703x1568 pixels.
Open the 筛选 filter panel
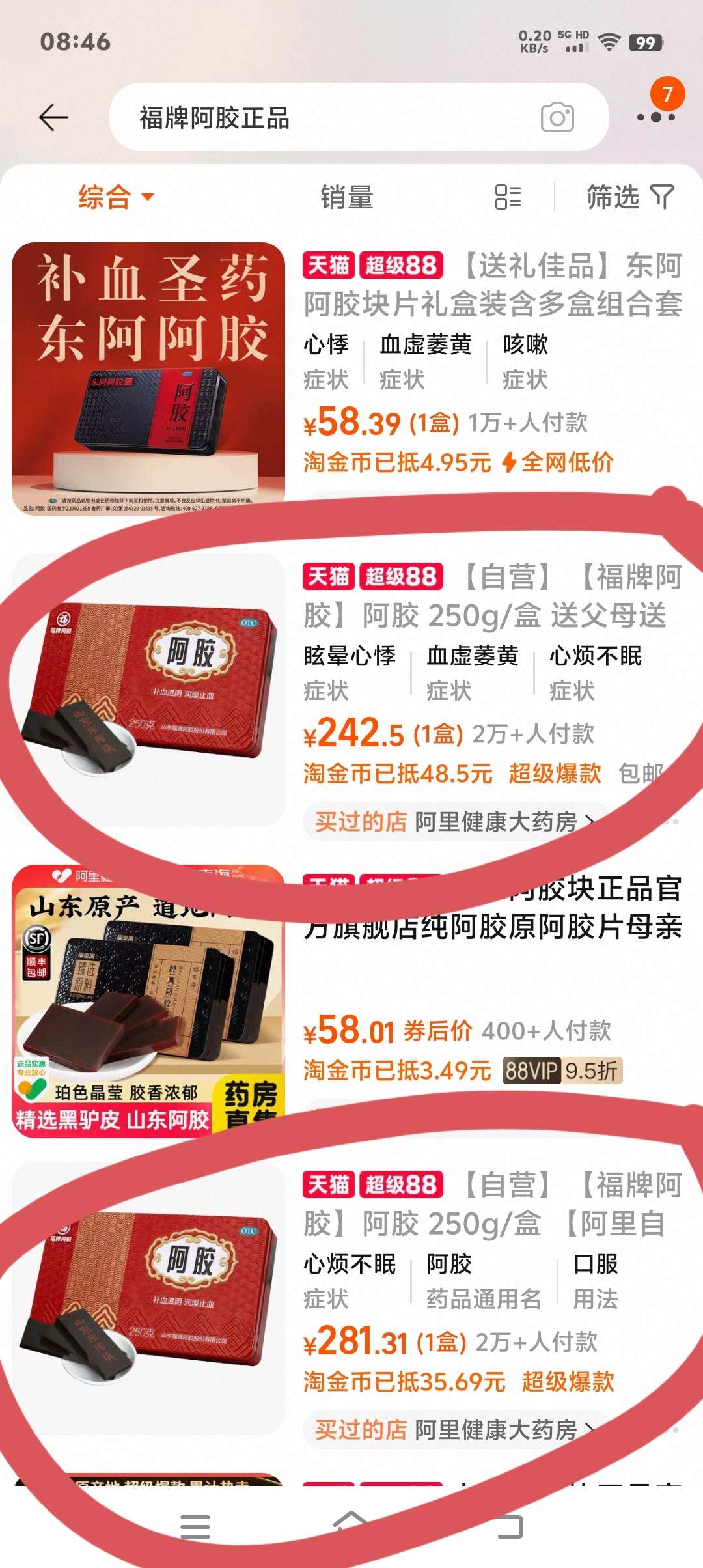pos(629,197)
